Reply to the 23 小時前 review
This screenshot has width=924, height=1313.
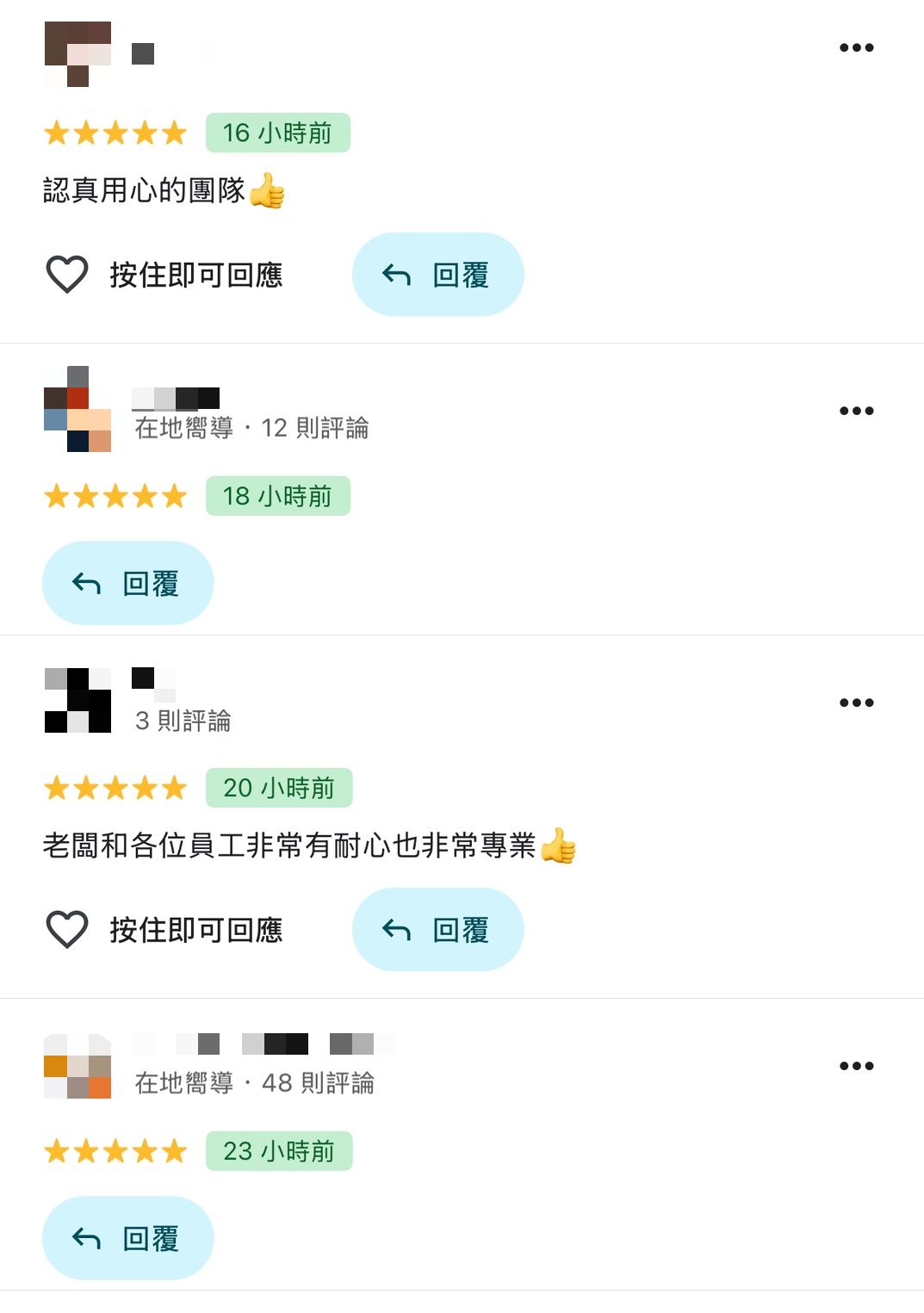[x=127, y=1238]
